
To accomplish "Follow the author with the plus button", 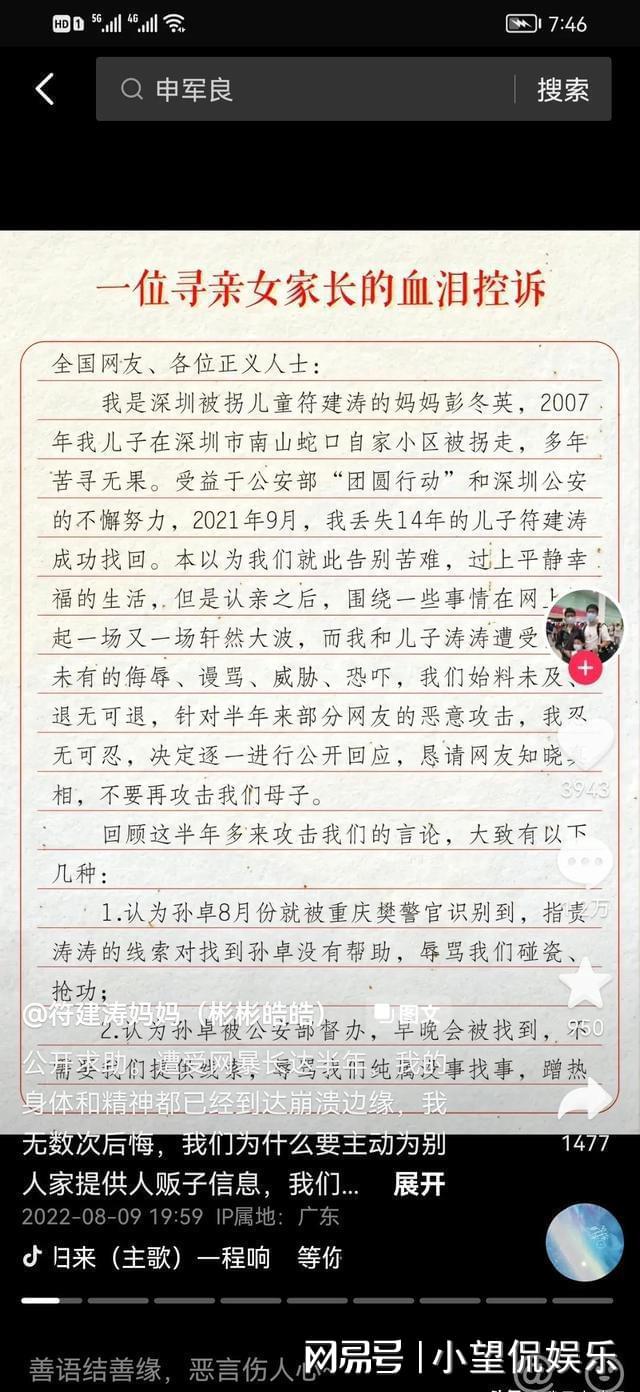I will (x=585, y=668).
